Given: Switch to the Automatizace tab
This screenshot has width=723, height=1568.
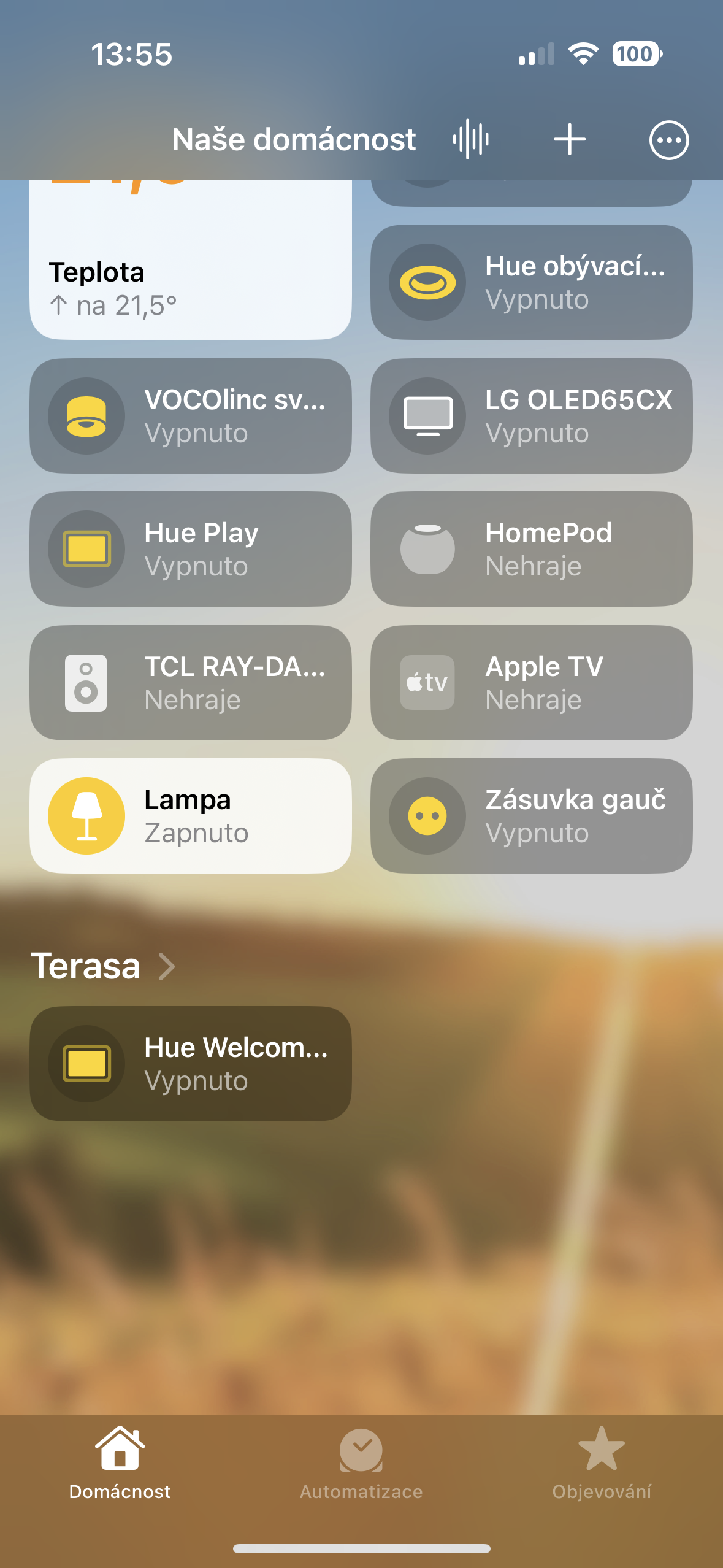Looking at the screenshot, I should pos(361,1463).
